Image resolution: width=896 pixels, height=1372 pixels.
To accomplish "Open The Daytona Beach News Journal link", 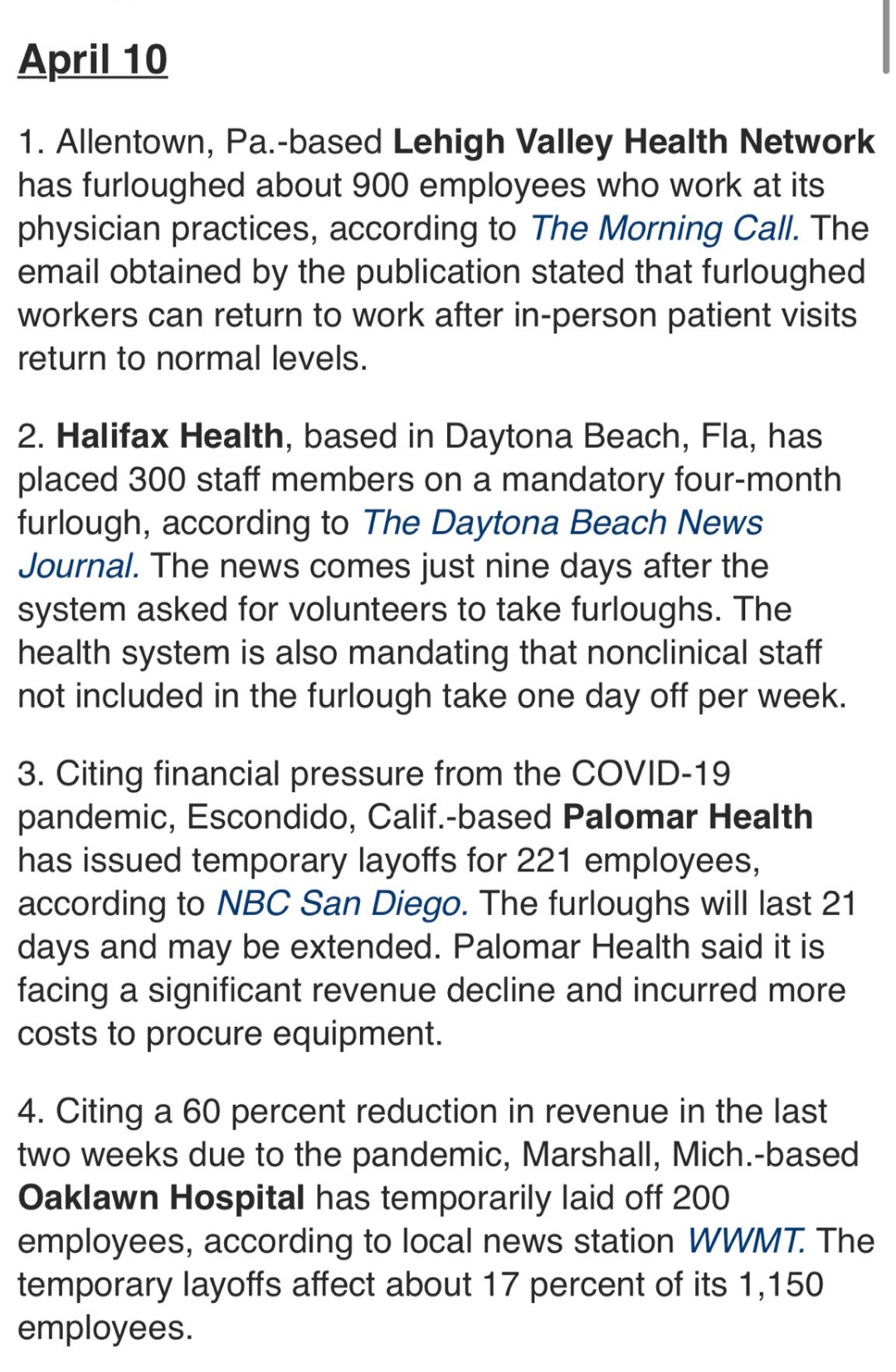I will tap(562, 523).
